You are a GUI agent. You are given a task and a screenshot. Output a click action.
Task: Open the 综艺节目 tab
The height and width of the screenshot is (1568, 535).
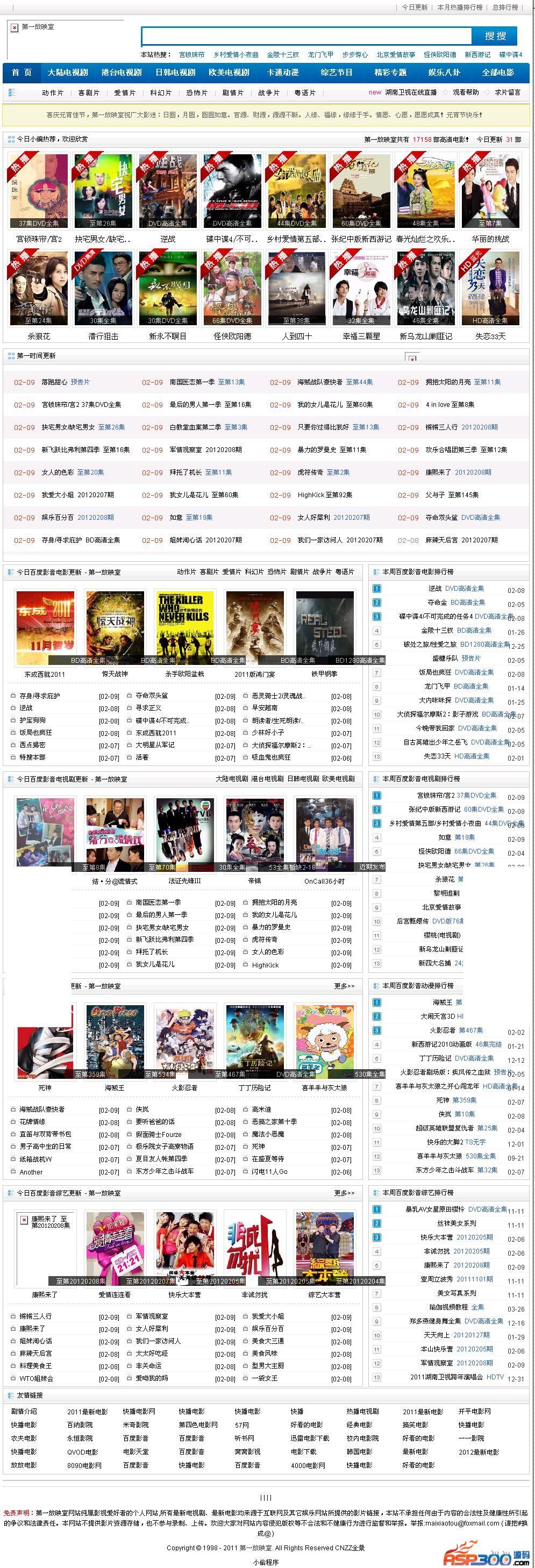point(337,73)
